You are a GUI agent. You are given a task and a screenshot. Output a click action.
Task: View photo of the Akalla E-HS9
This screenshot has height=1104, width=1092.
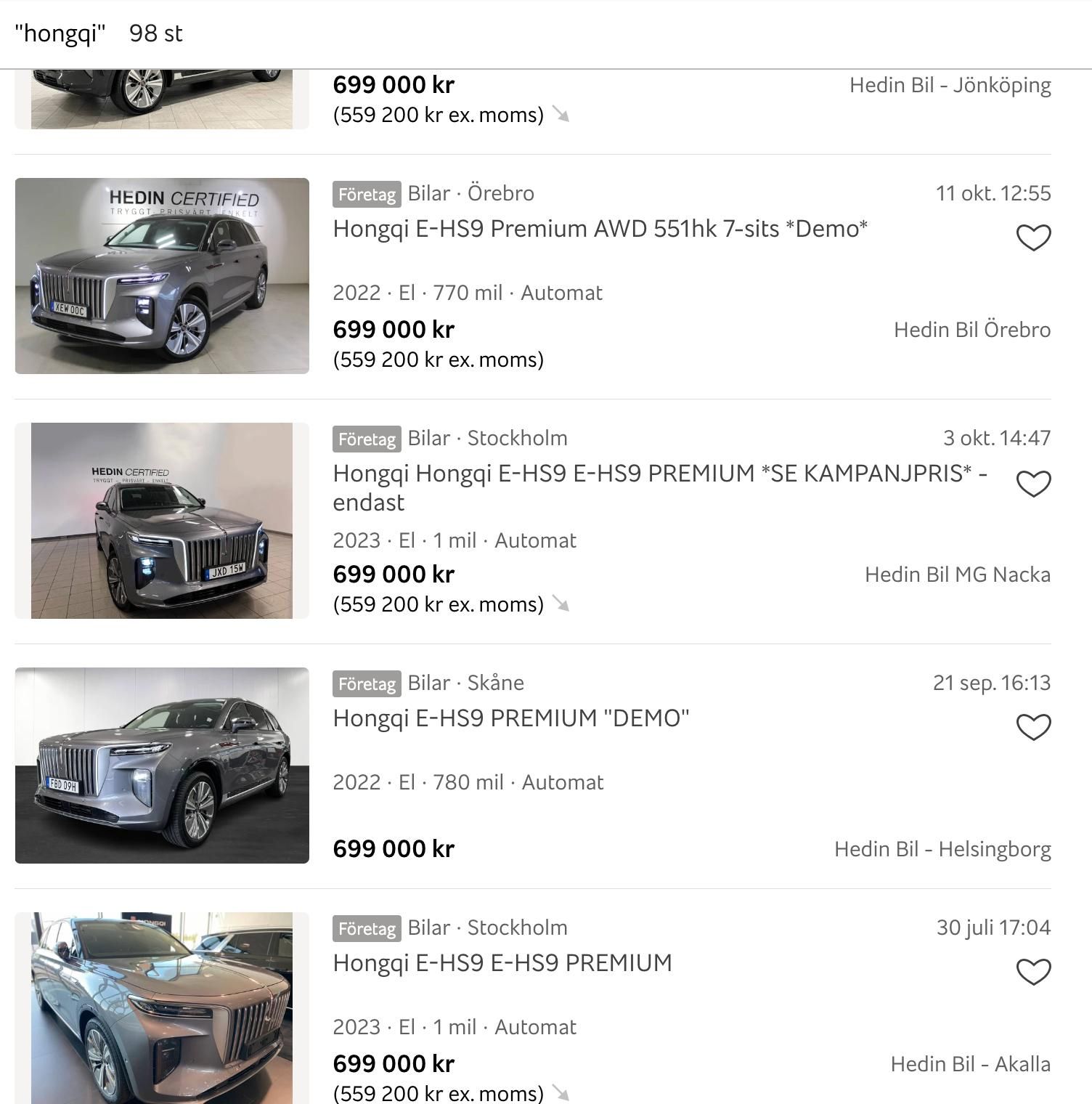point(162,1007)
